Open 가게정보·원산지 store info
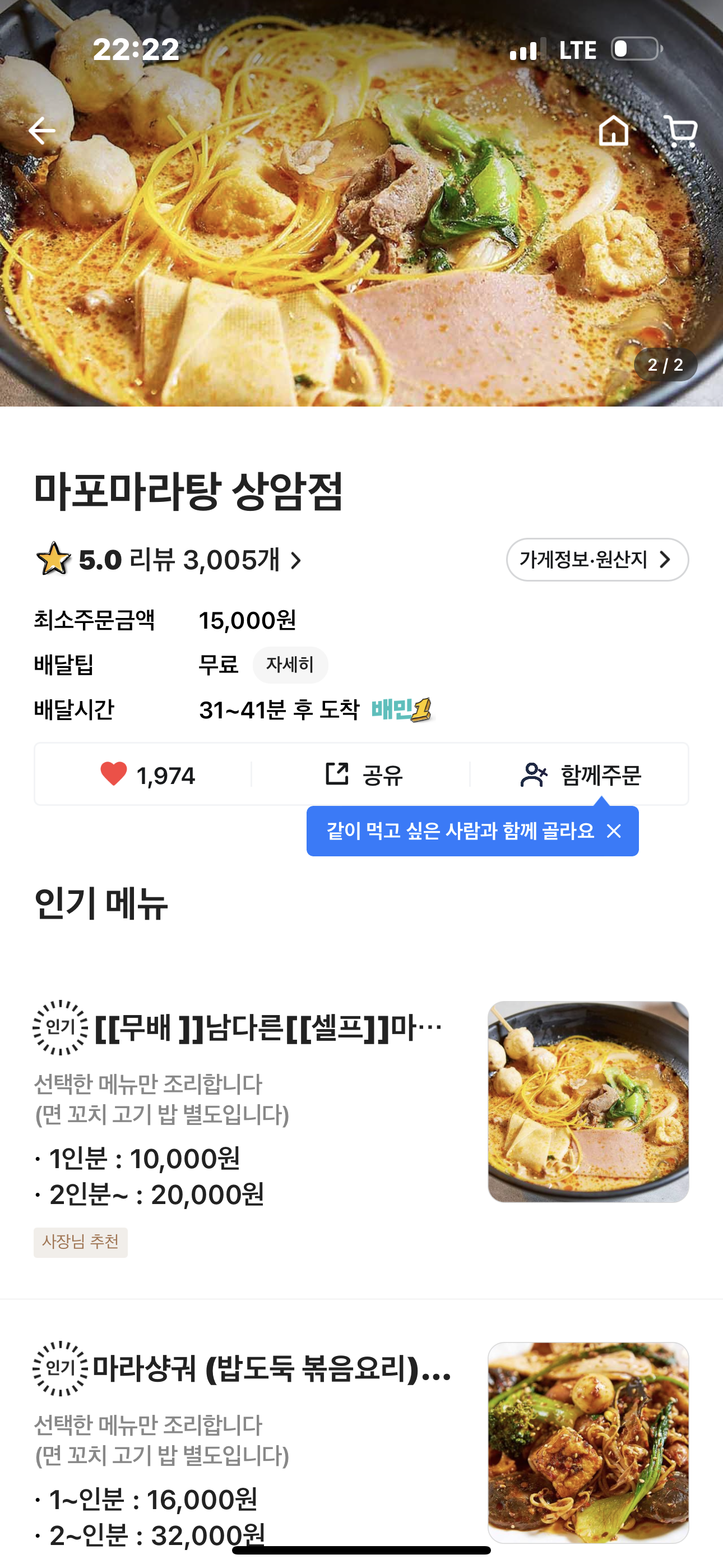723x1568 pixels. point(597,559)
